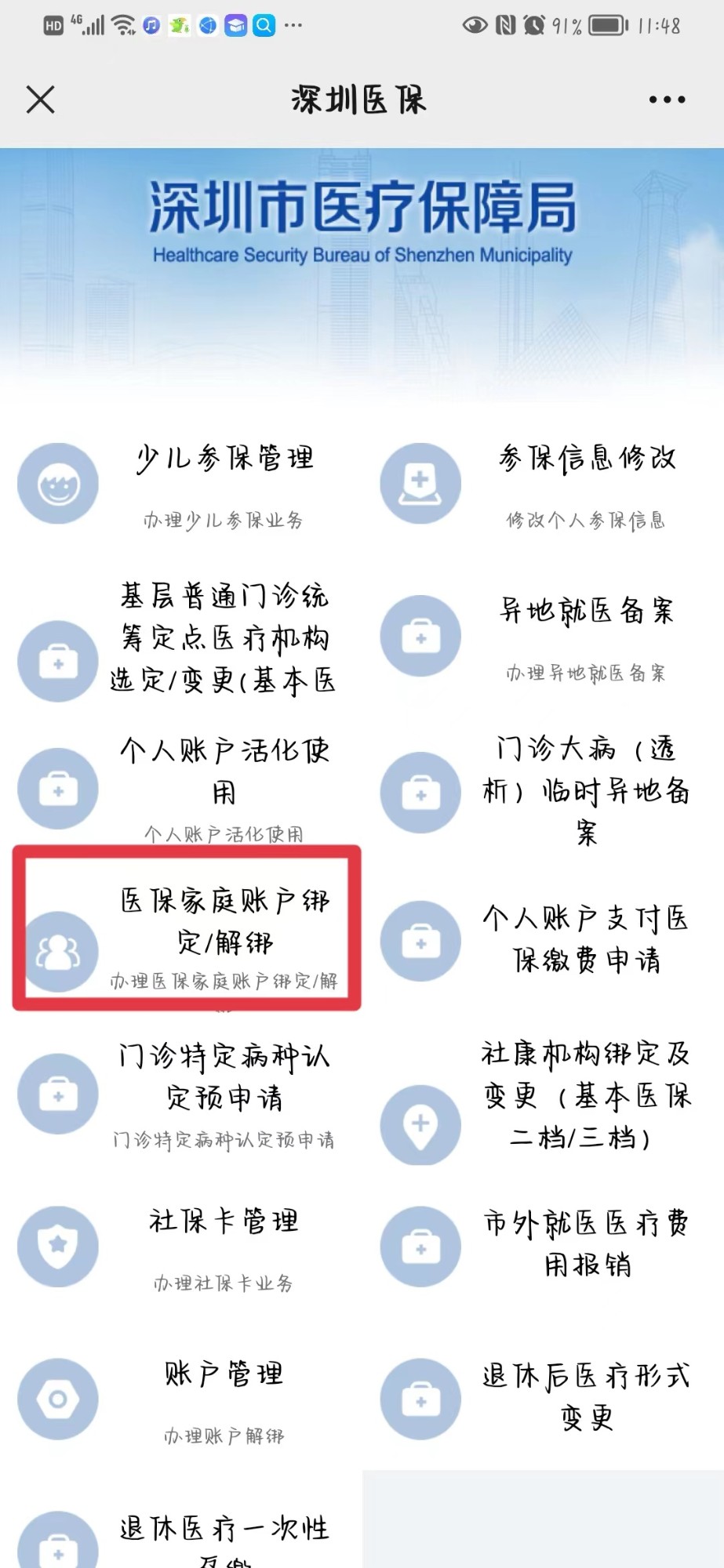Image resolution: width=724 pixels, height=1568 pixels.
Task: Open 社康机构绑定及变更
Action: [587, 1095]
